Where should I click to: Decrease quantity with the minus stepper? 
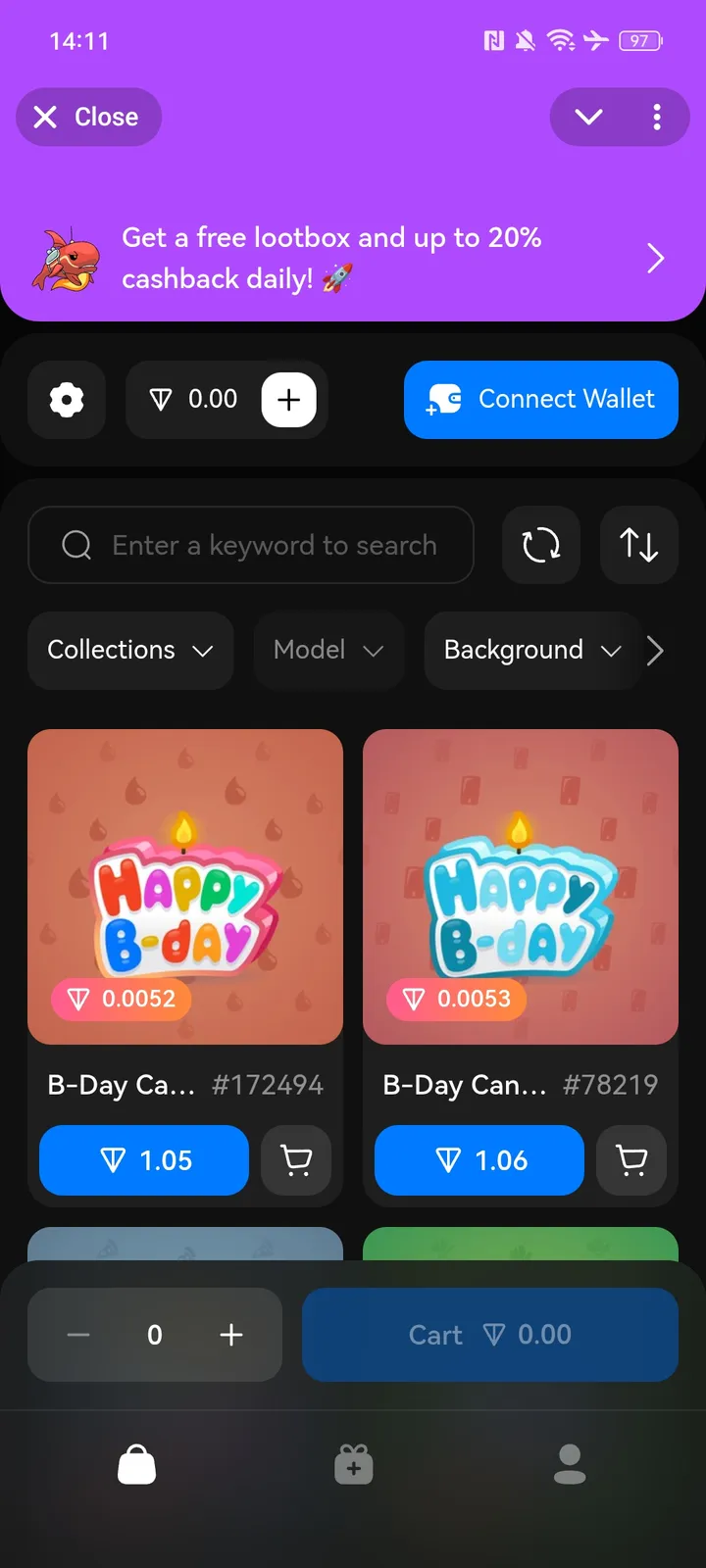click(77, 1334)
